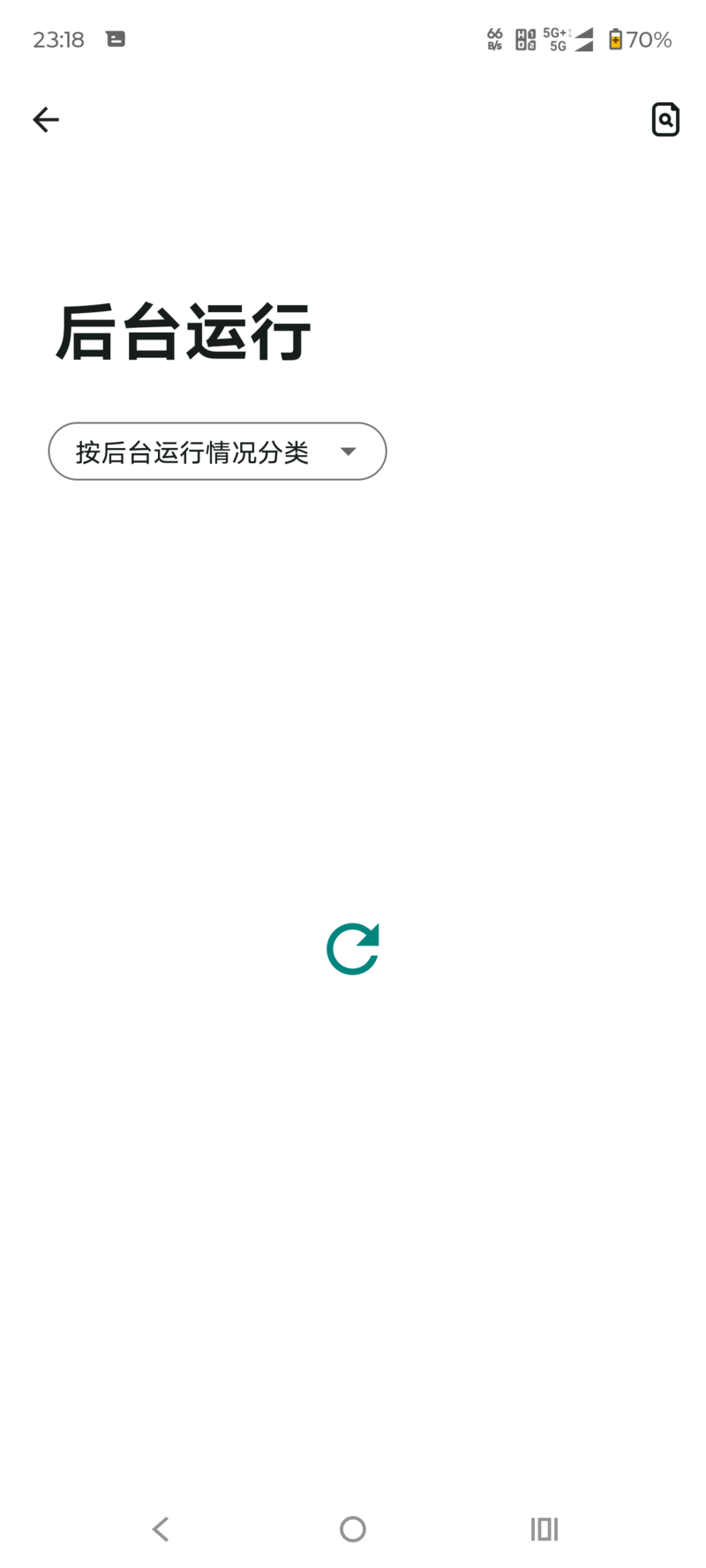
Task: Open the search icon in the app bar
Action: pos(665,120)
